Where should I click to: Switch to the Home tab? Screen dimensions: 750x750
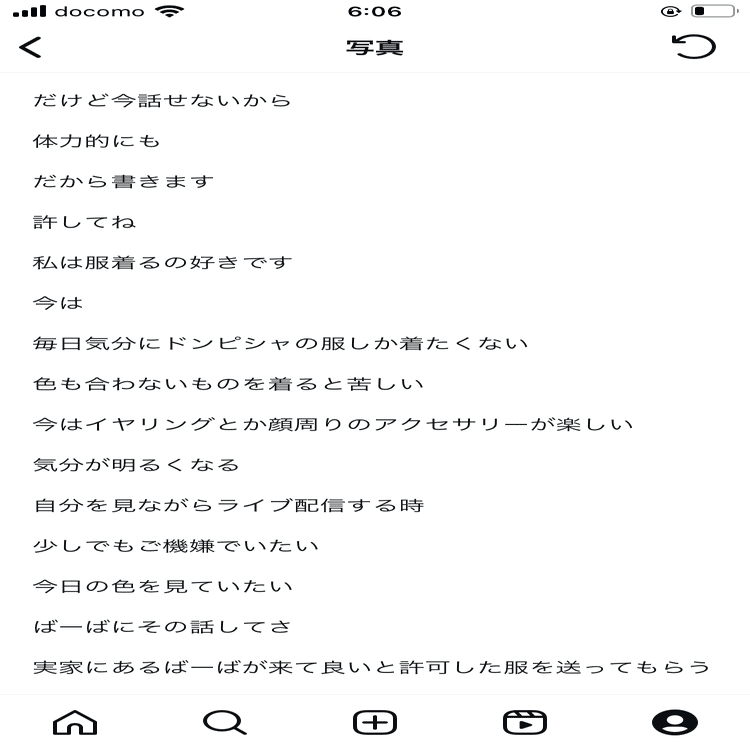75,722
